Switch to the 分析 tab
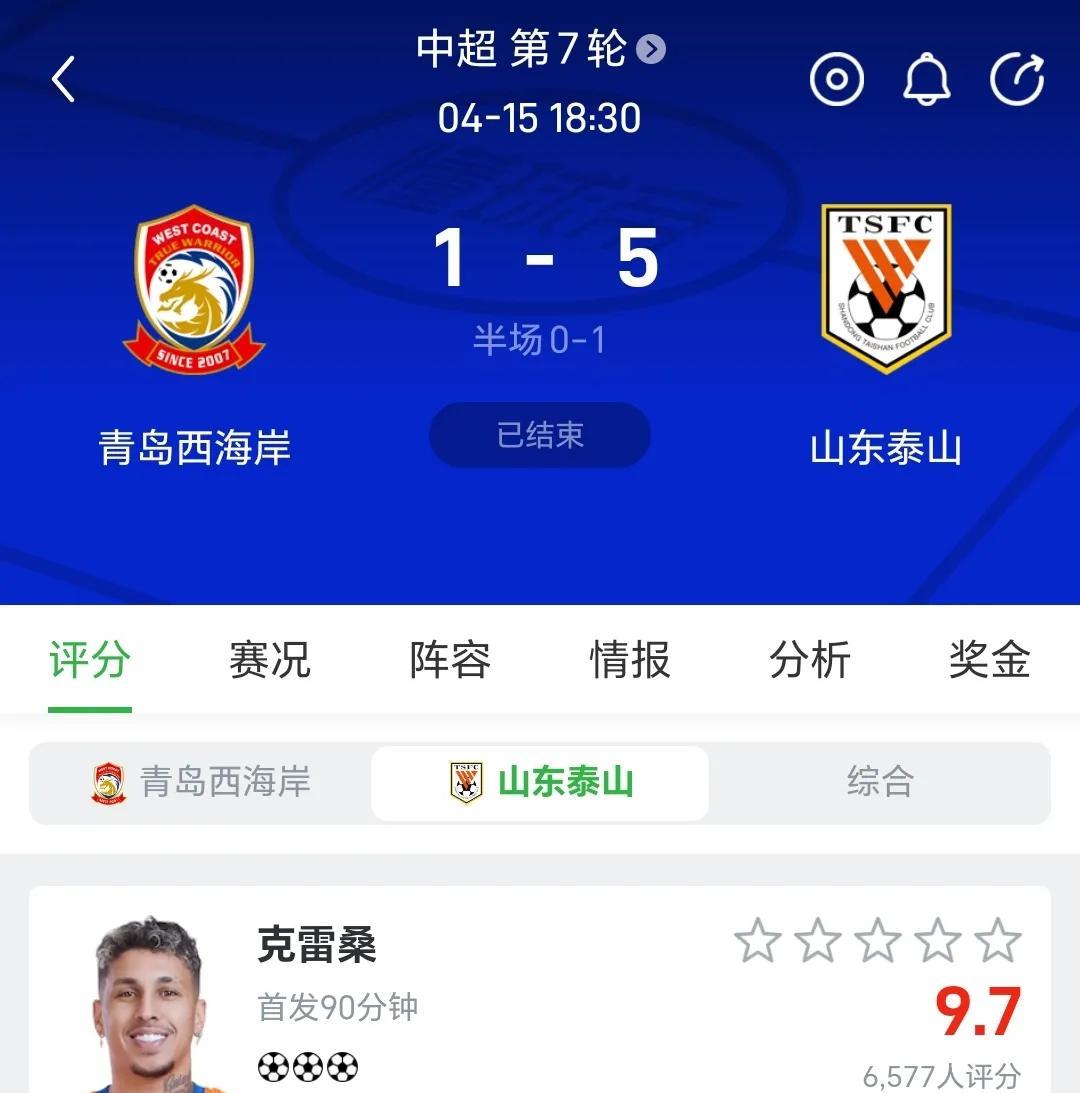1080x1093 pixels. [810, 660]
